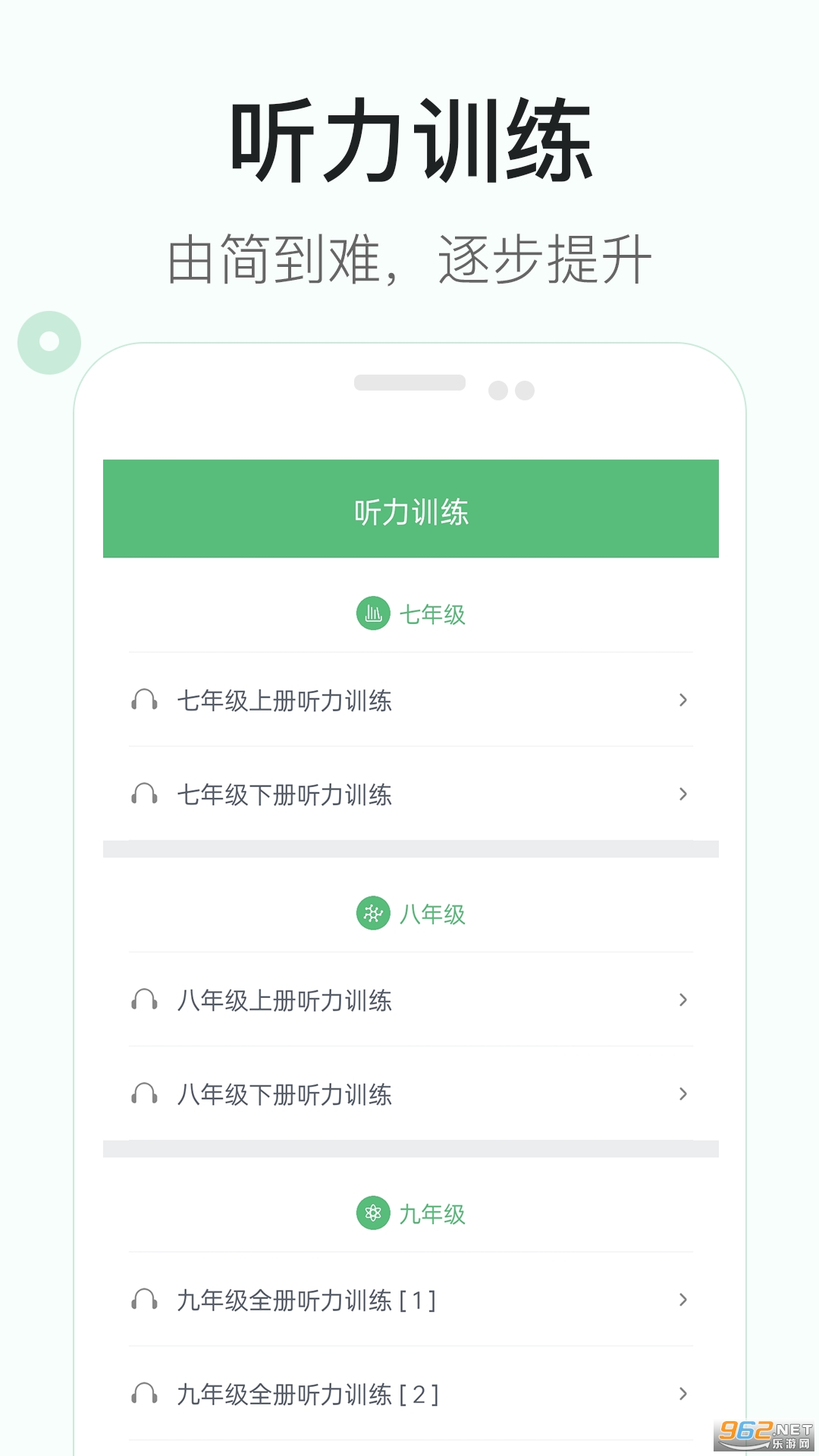The width and height of the screenshot is (819, 1456).
Task: Click the green 听力训练 header bar
Action: pos(409,509)
